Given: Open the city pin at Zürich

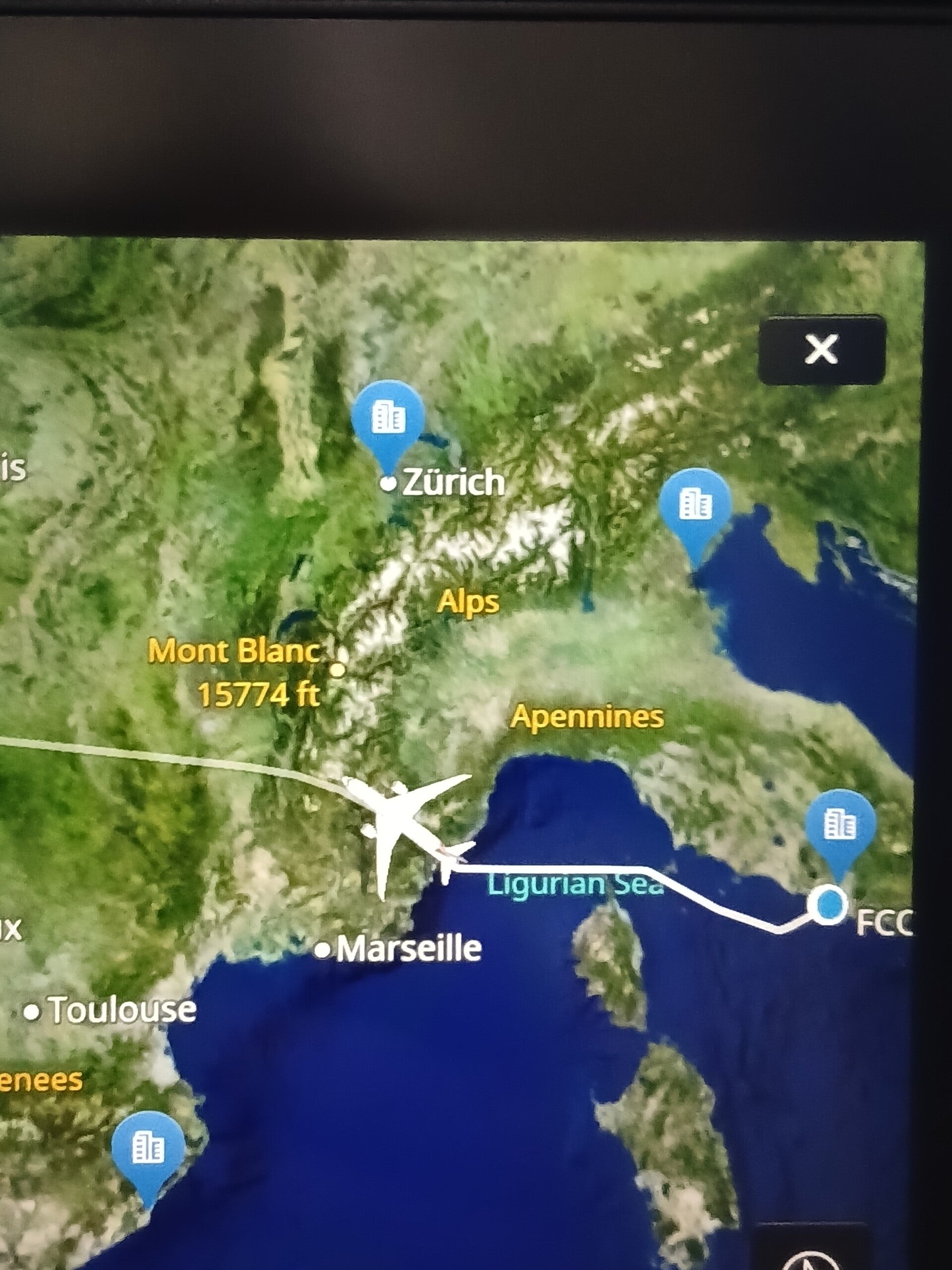Looking at the screenshot, I should tap(389, 419).
